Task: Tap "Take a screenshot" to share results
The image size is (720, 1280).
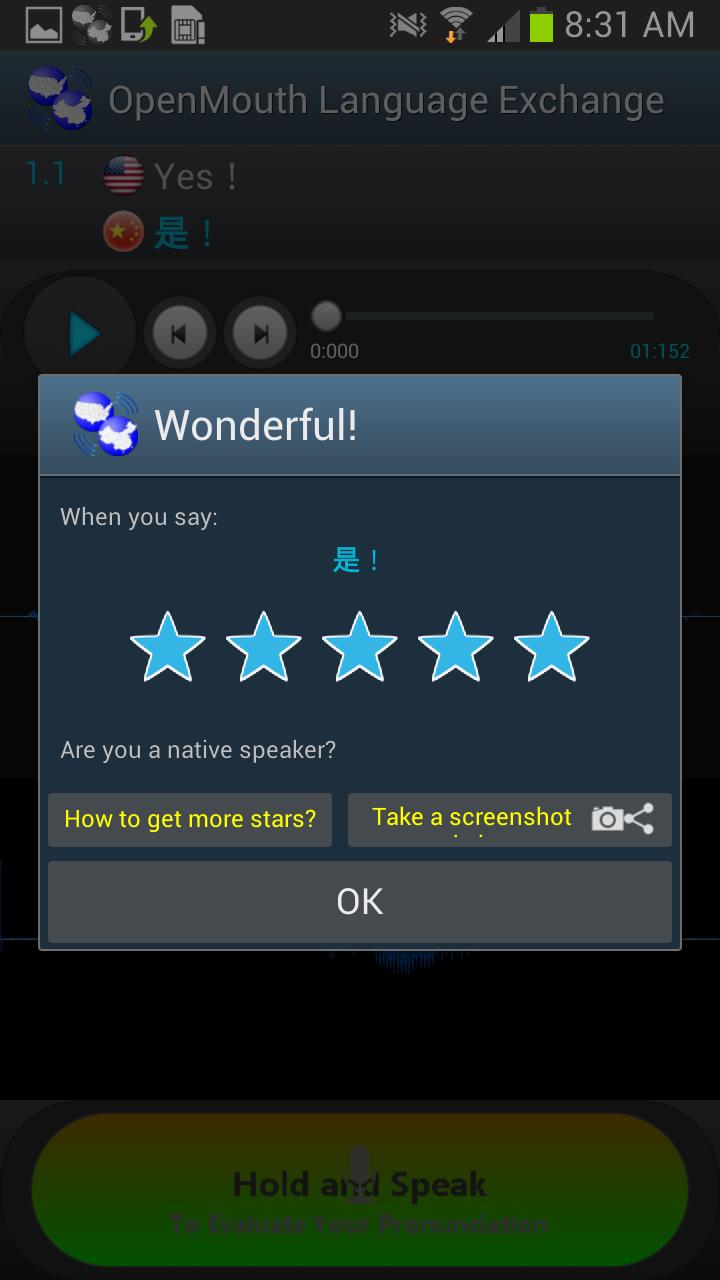Action: point(473,817)
